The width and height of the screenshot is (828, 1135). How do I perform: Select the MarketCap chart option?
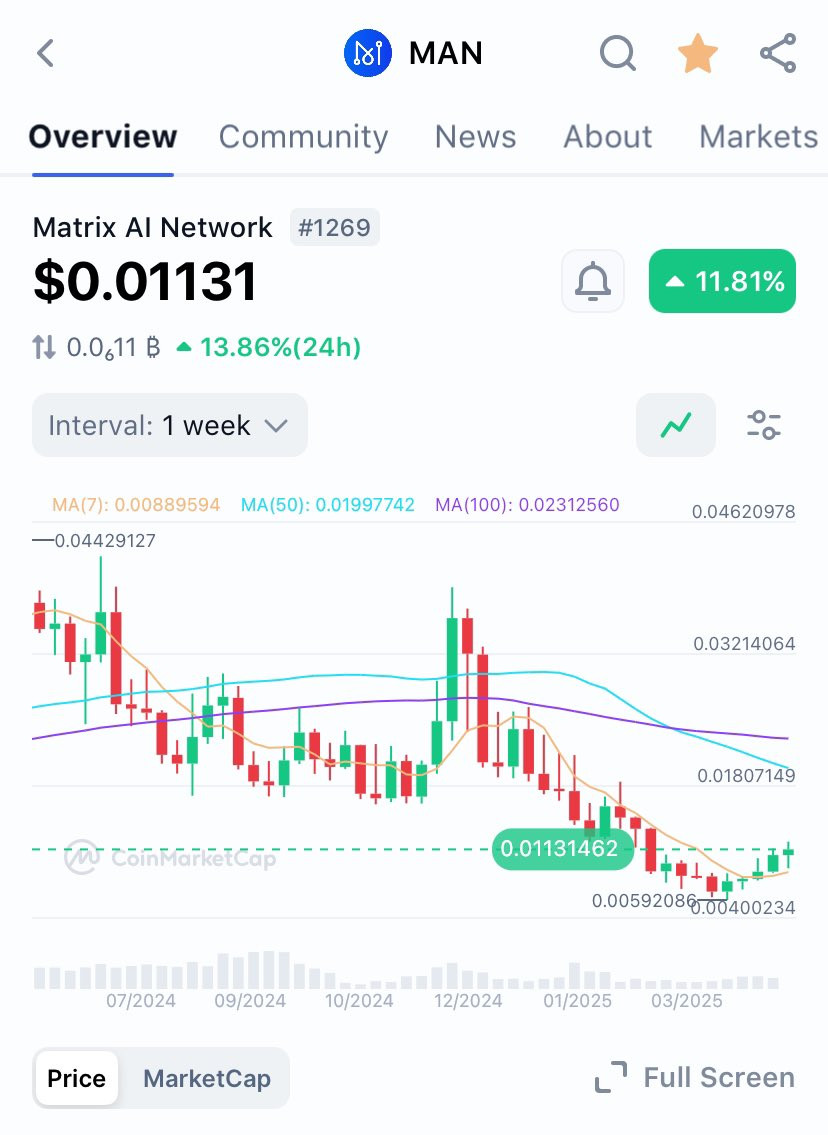tap(207, 1078)
